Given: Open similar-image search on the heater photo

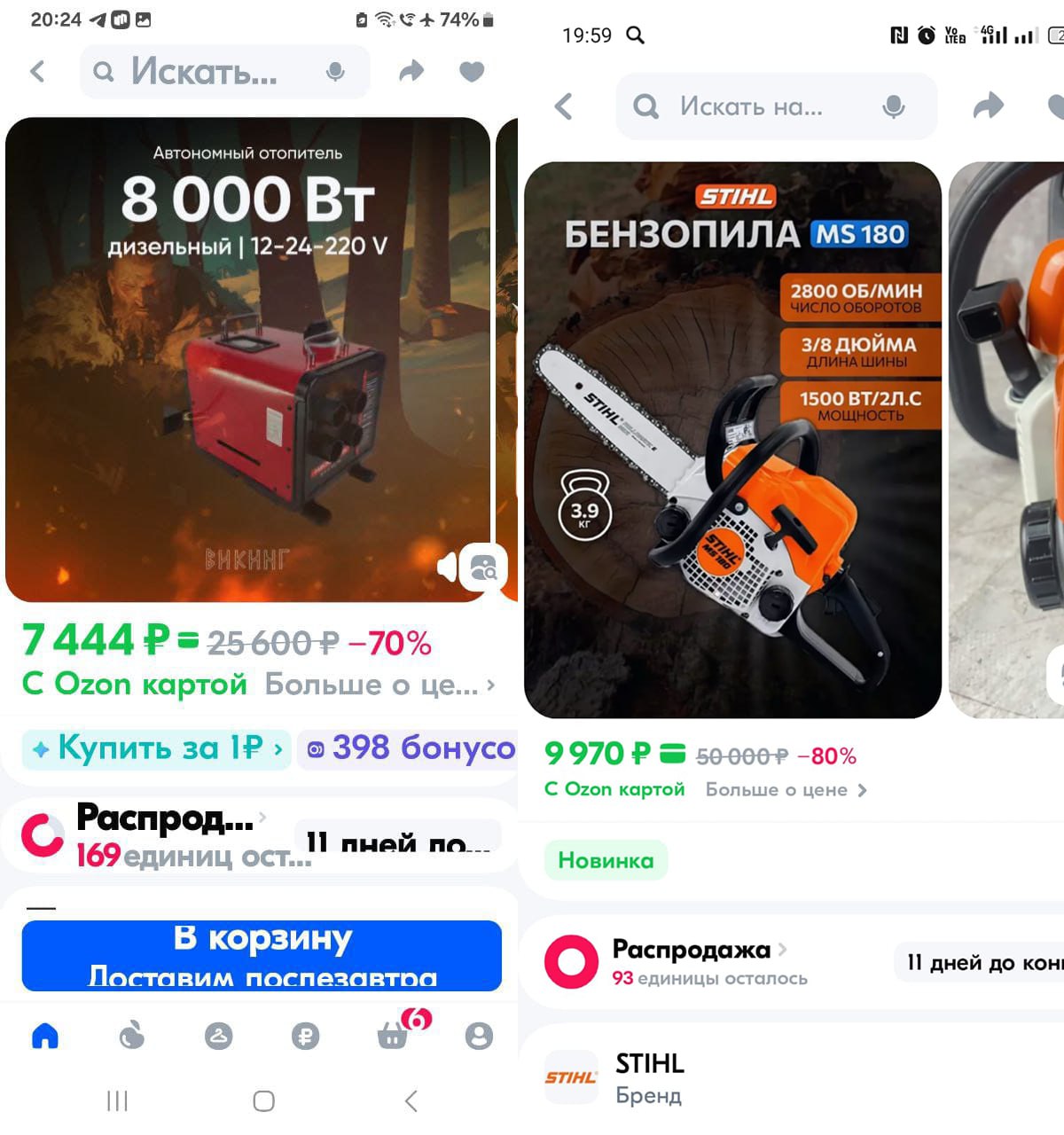Looking at the screenshot, I should pos(484,567).
